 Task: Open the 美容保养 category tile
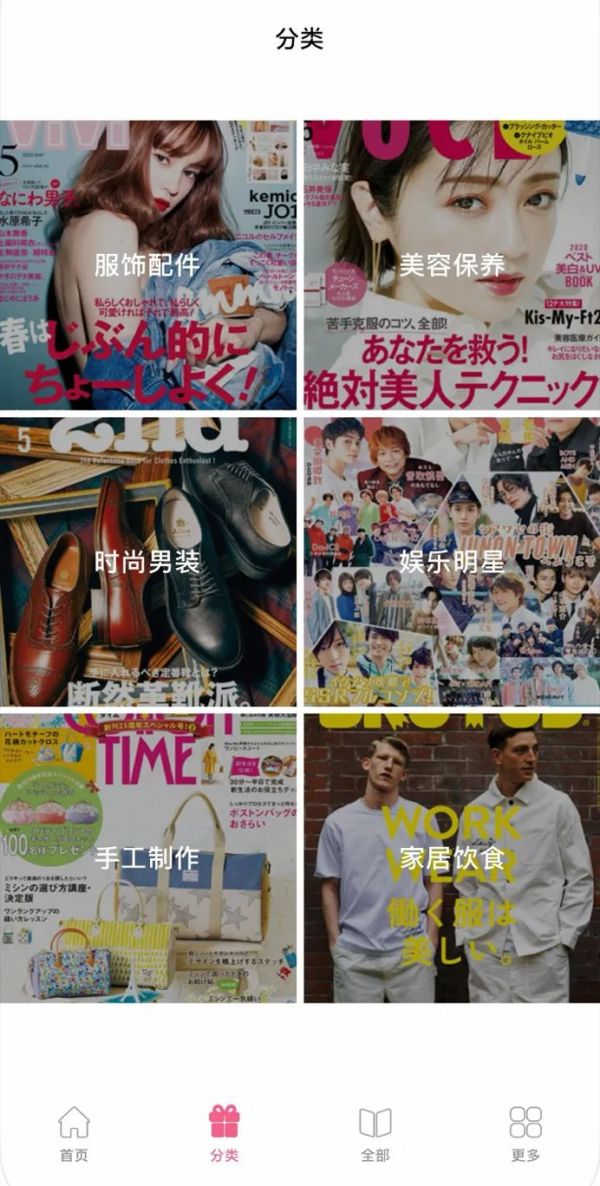[452, 265]
